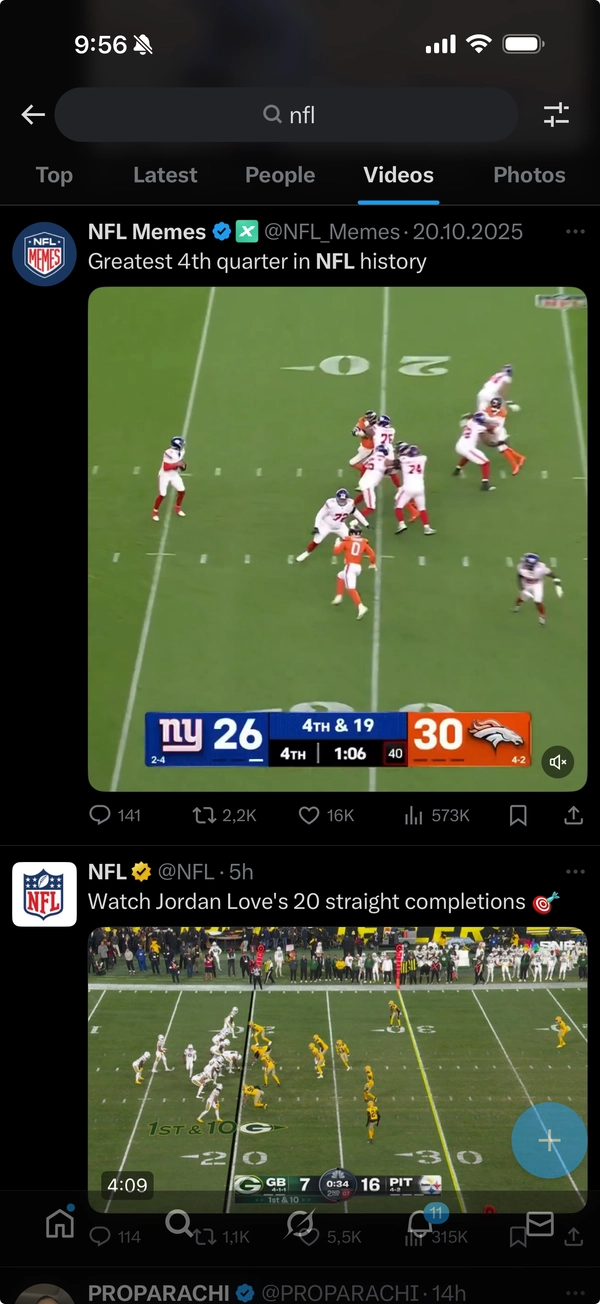Unmute the NFL Memes video
This screenshot has width=600, height=1304.
(x=559, y=762)
